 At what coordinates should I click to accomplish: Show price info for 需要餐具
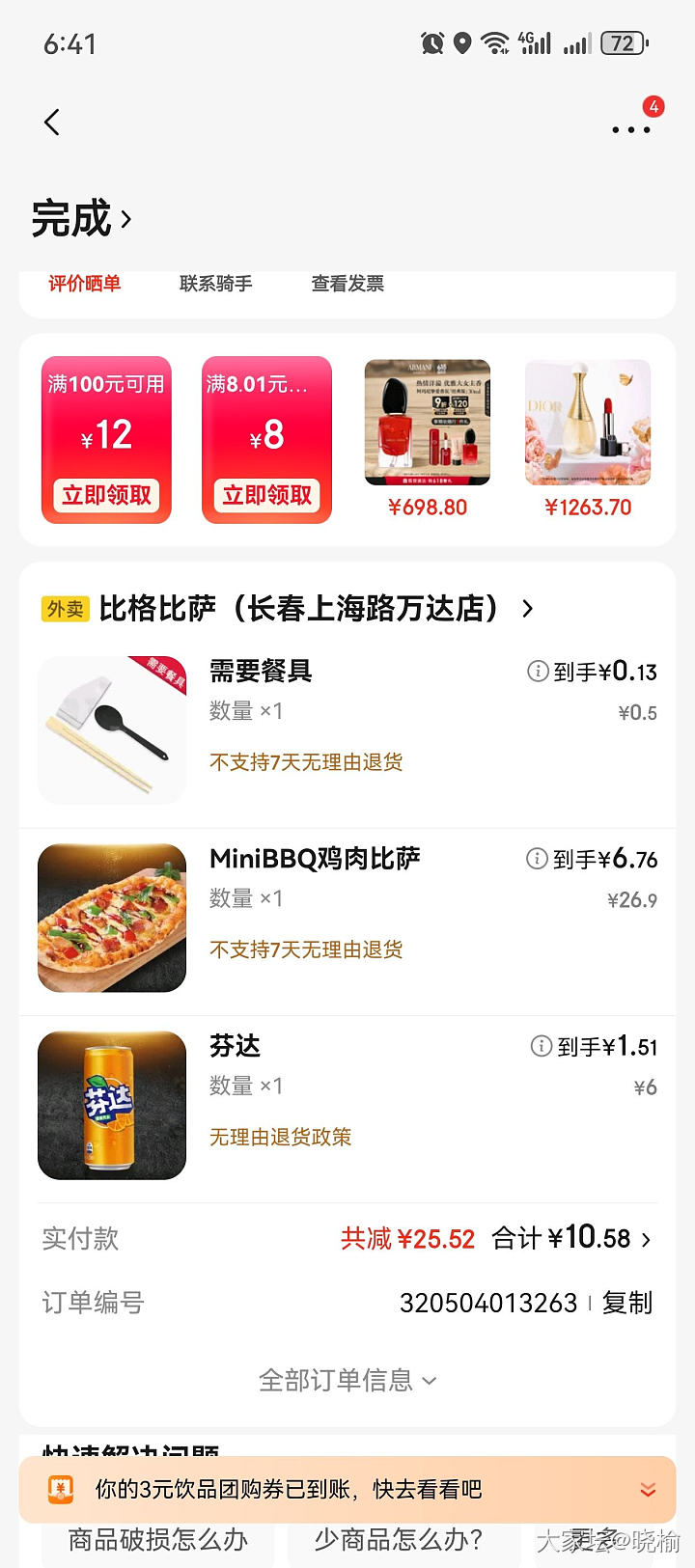tap(538, 671)
